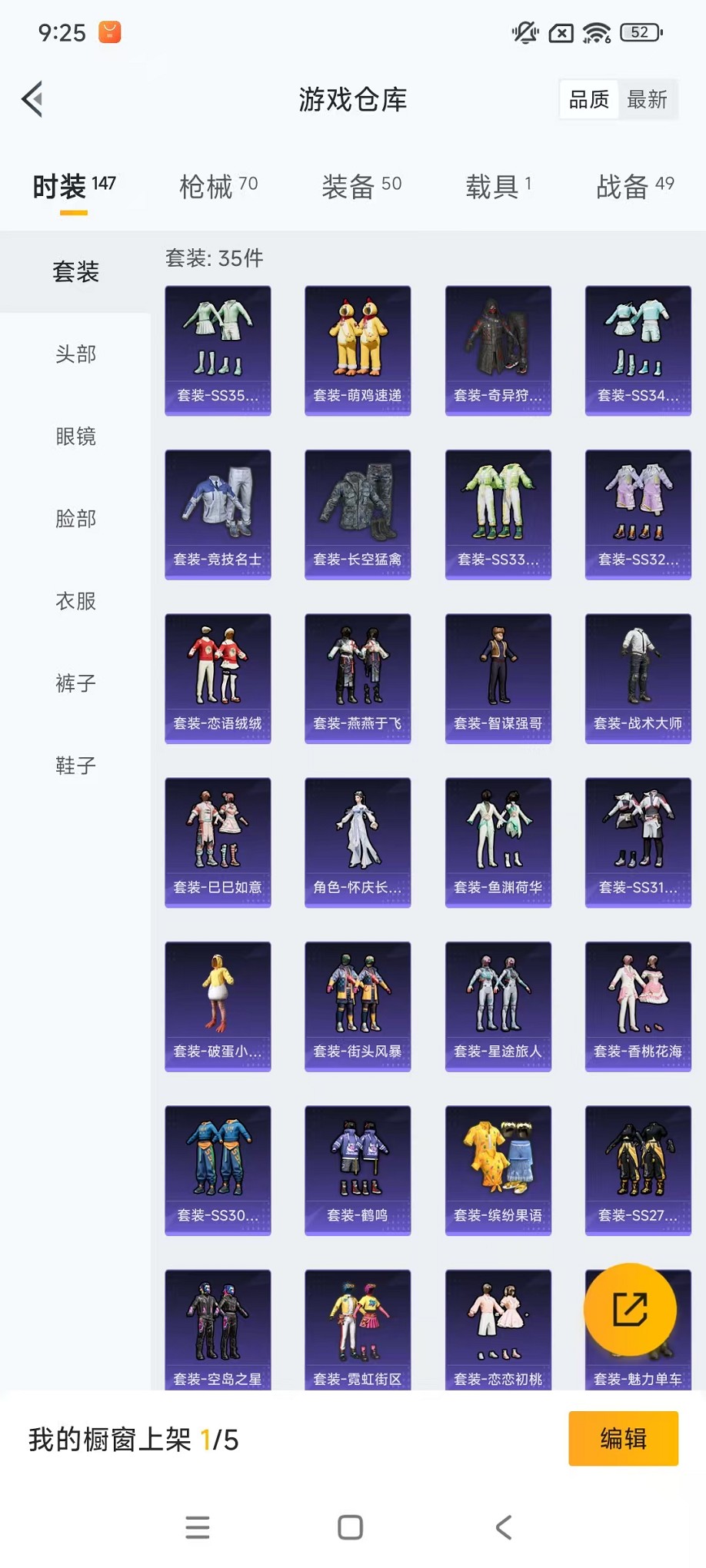Select the 裤子 category
This screenshot has height=1568, width=706.
(x=75, y=683)
